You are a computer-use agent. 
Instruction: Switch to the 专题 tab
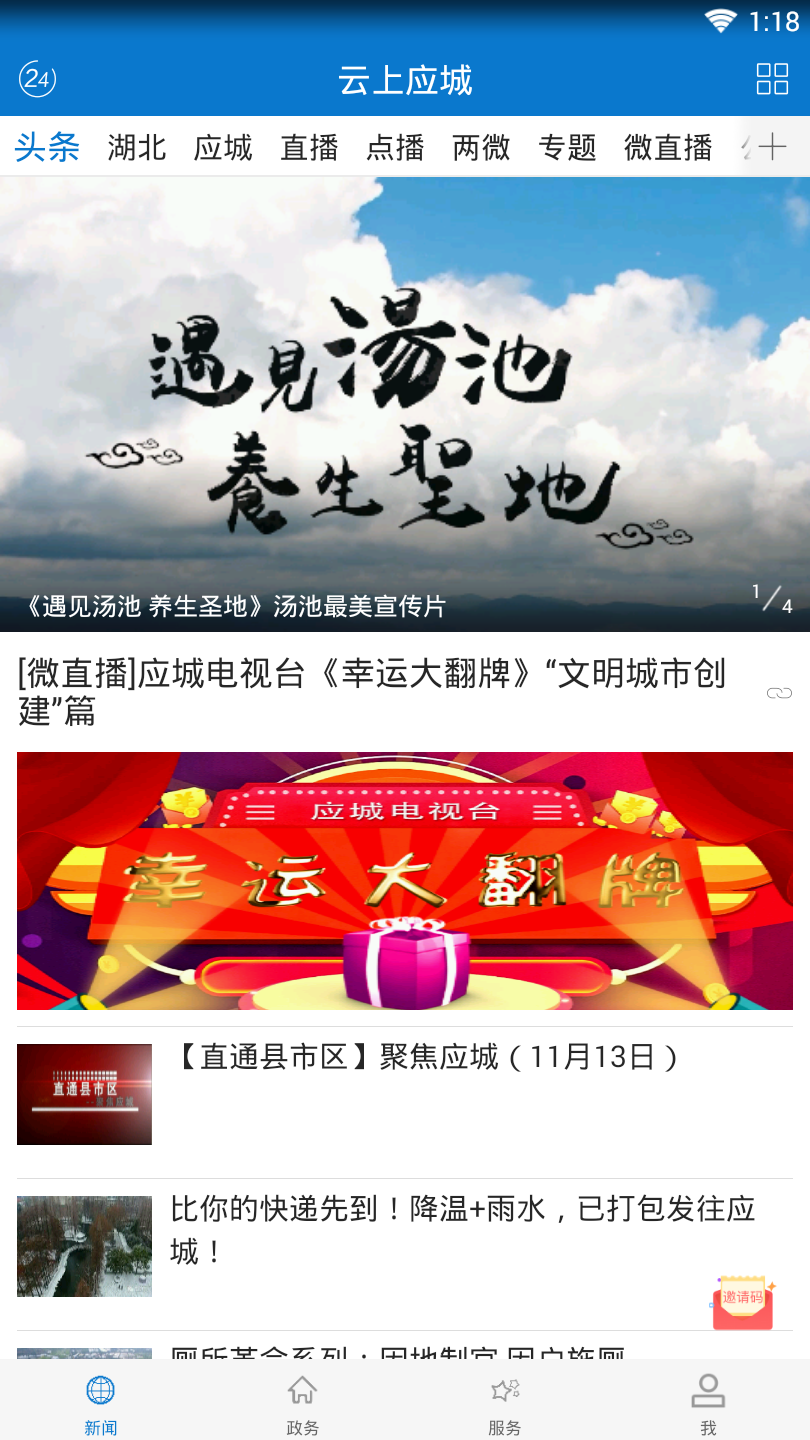pos(567,148)
